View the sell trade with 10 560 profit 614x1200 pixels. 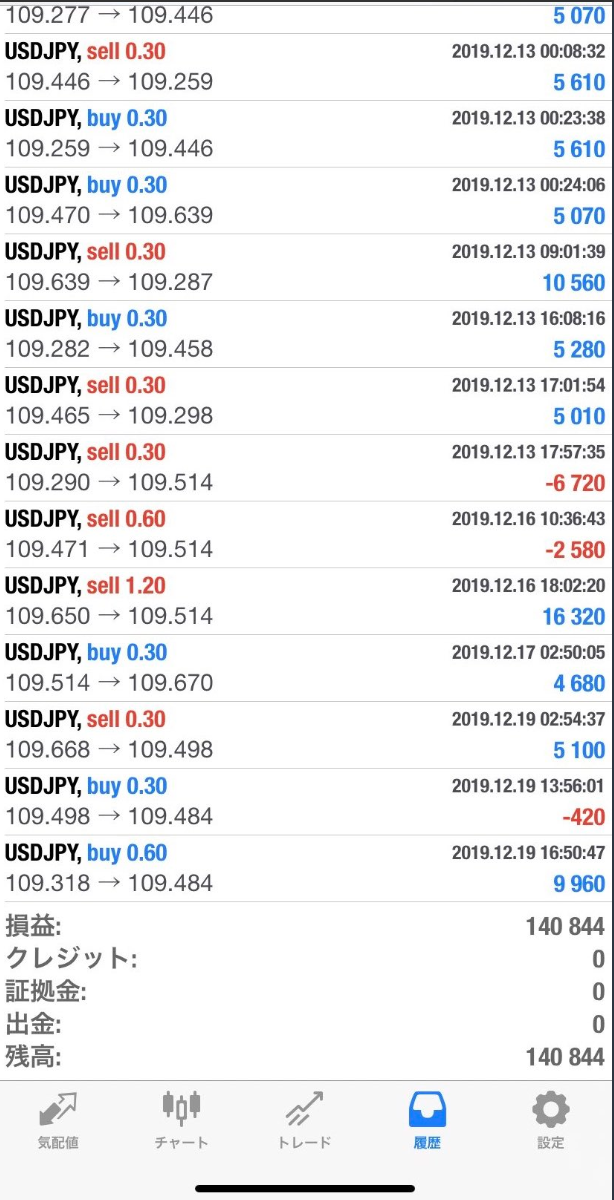[x=307, y=268]
